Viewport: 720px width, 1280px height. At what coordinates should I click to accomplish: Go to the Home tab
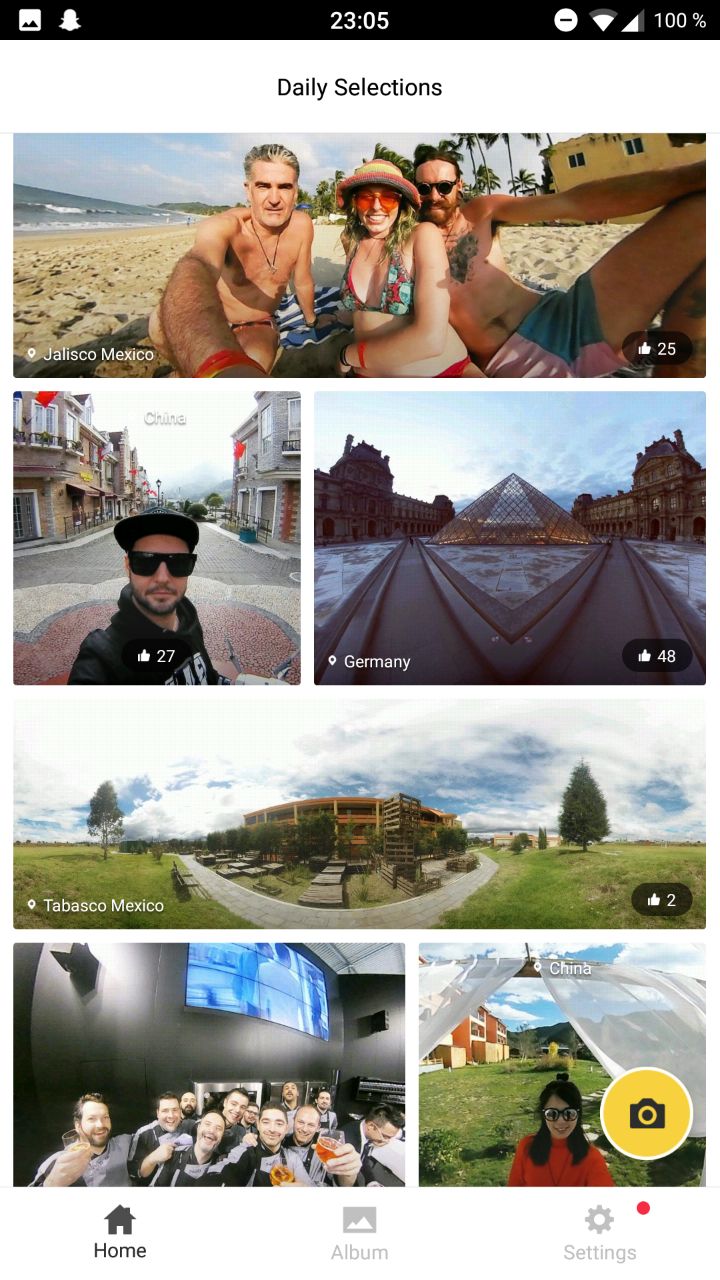pyautogui.click(x=120, y=1233)
